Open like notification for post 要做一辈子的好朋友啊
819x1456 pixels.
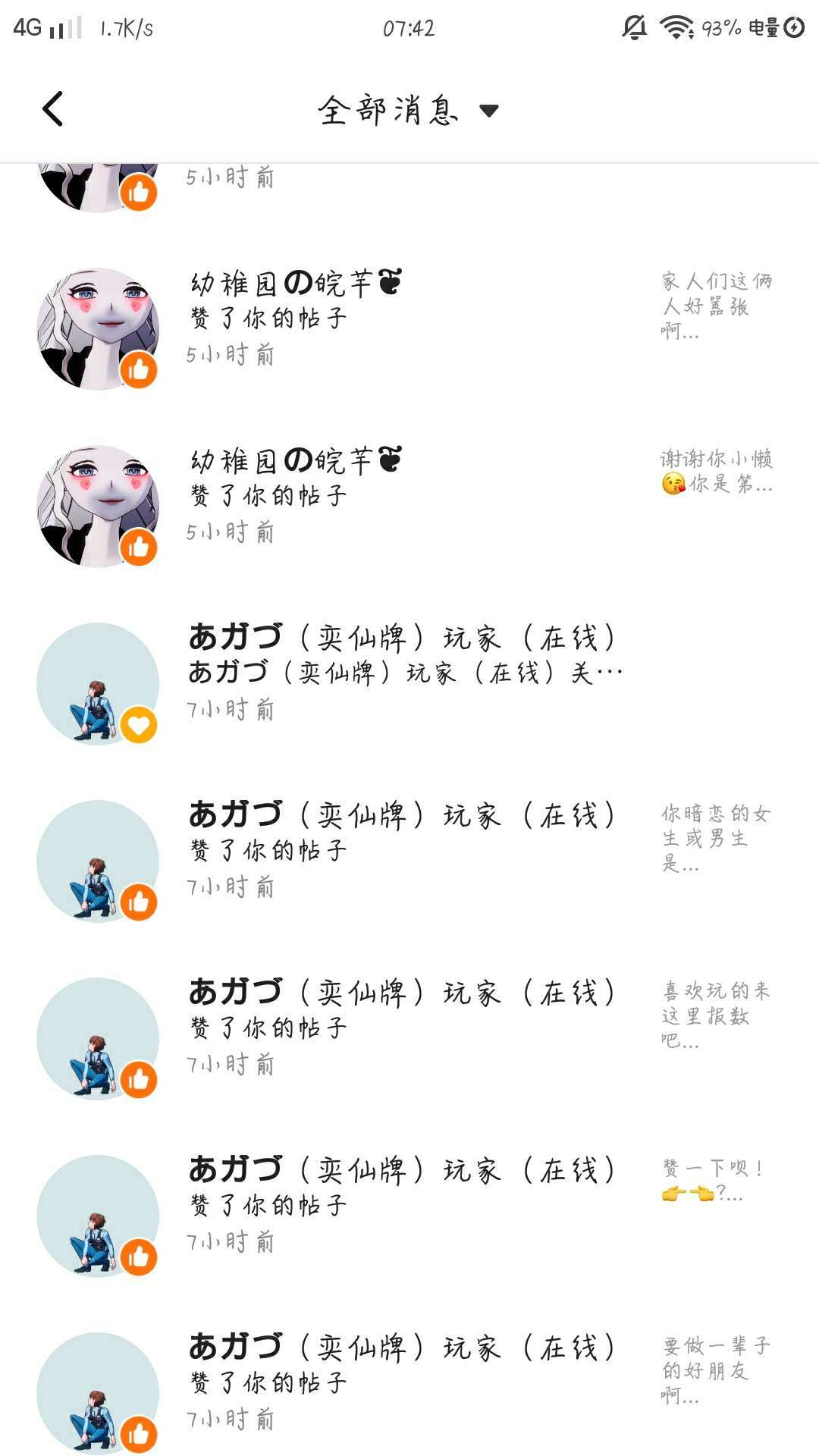(x=409, y=1383)
